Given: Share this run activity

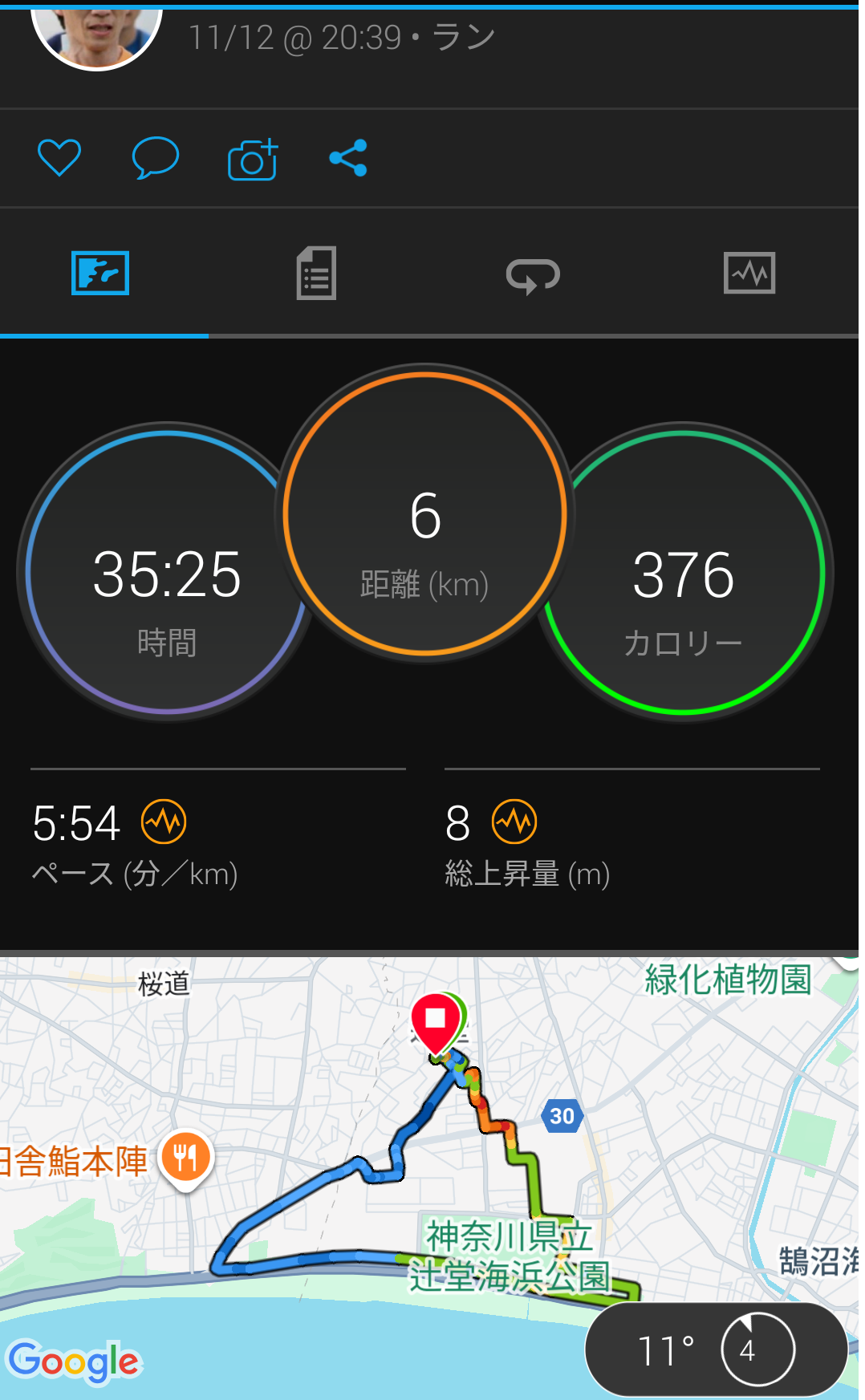Looking at the screenshot, I should [x=348, y=158].
